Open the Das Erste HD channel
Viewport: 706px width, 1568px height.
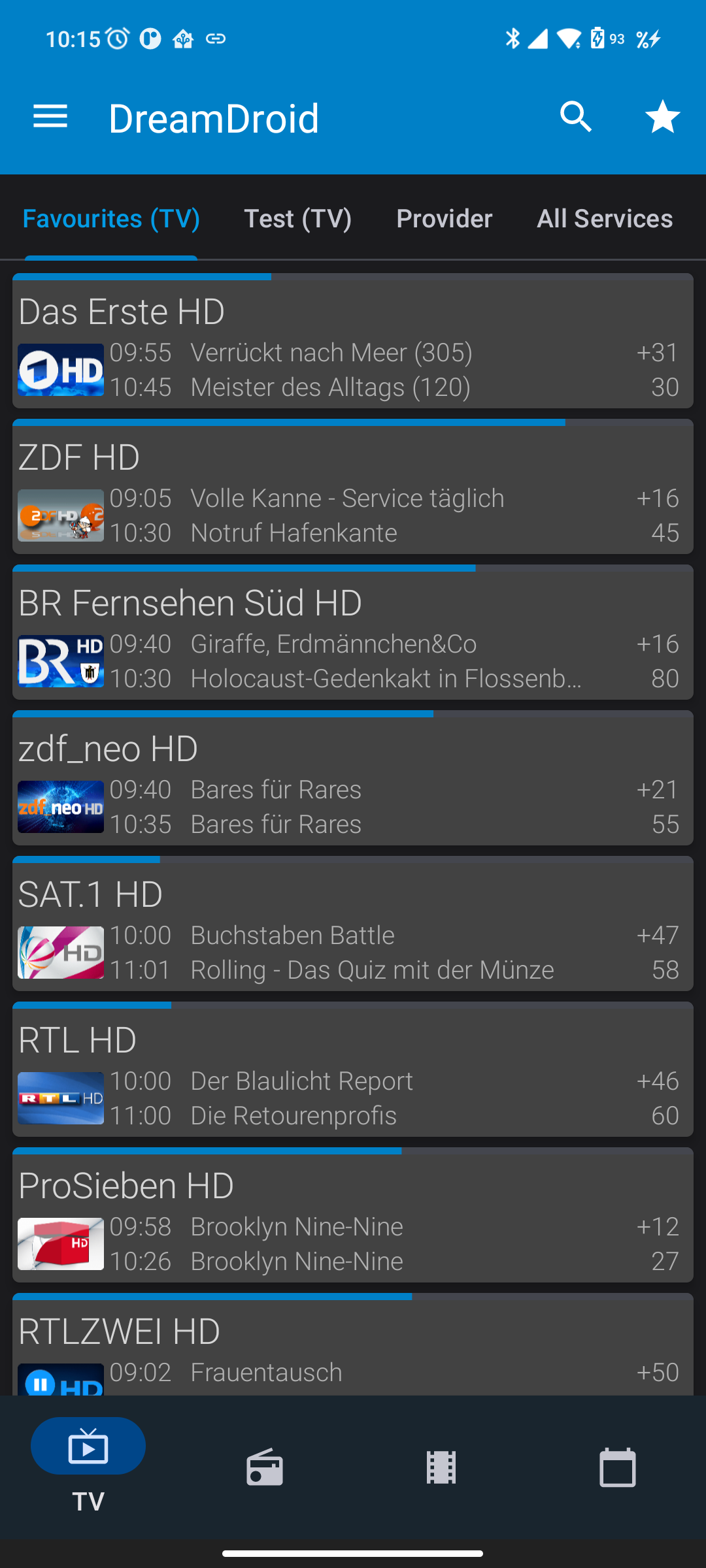(x=353, y=341)
